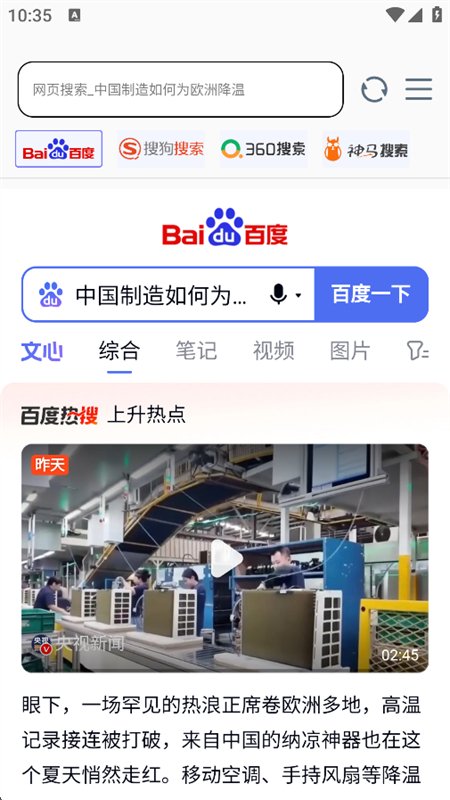Tap the Baidu query text box
This screenshot has height=800, width=450.
point(161,295)
